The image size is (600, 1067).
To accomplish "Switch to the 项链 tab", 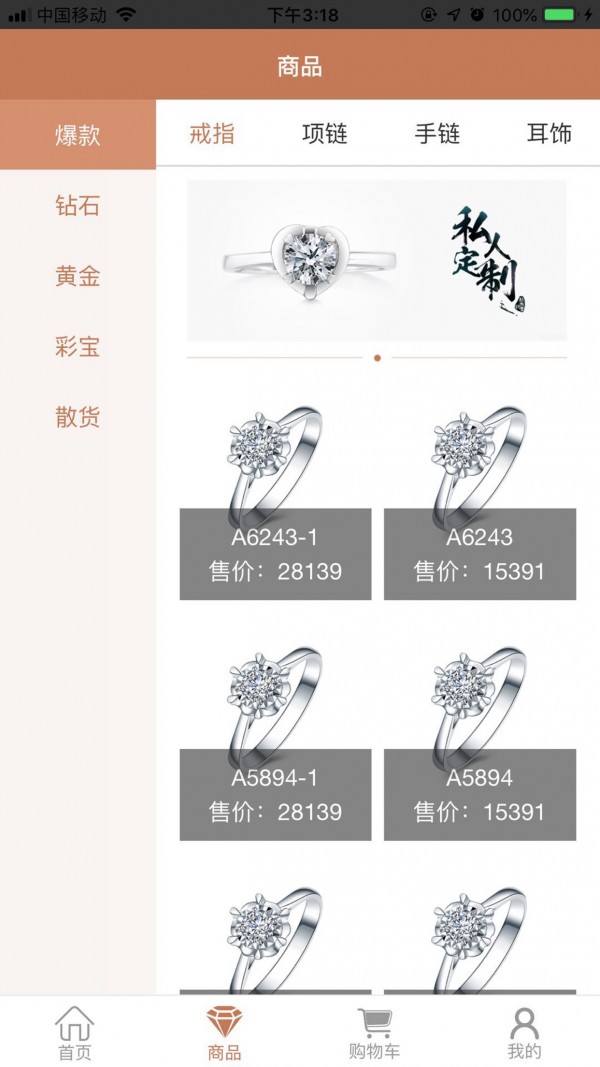I will coord(325,133).
